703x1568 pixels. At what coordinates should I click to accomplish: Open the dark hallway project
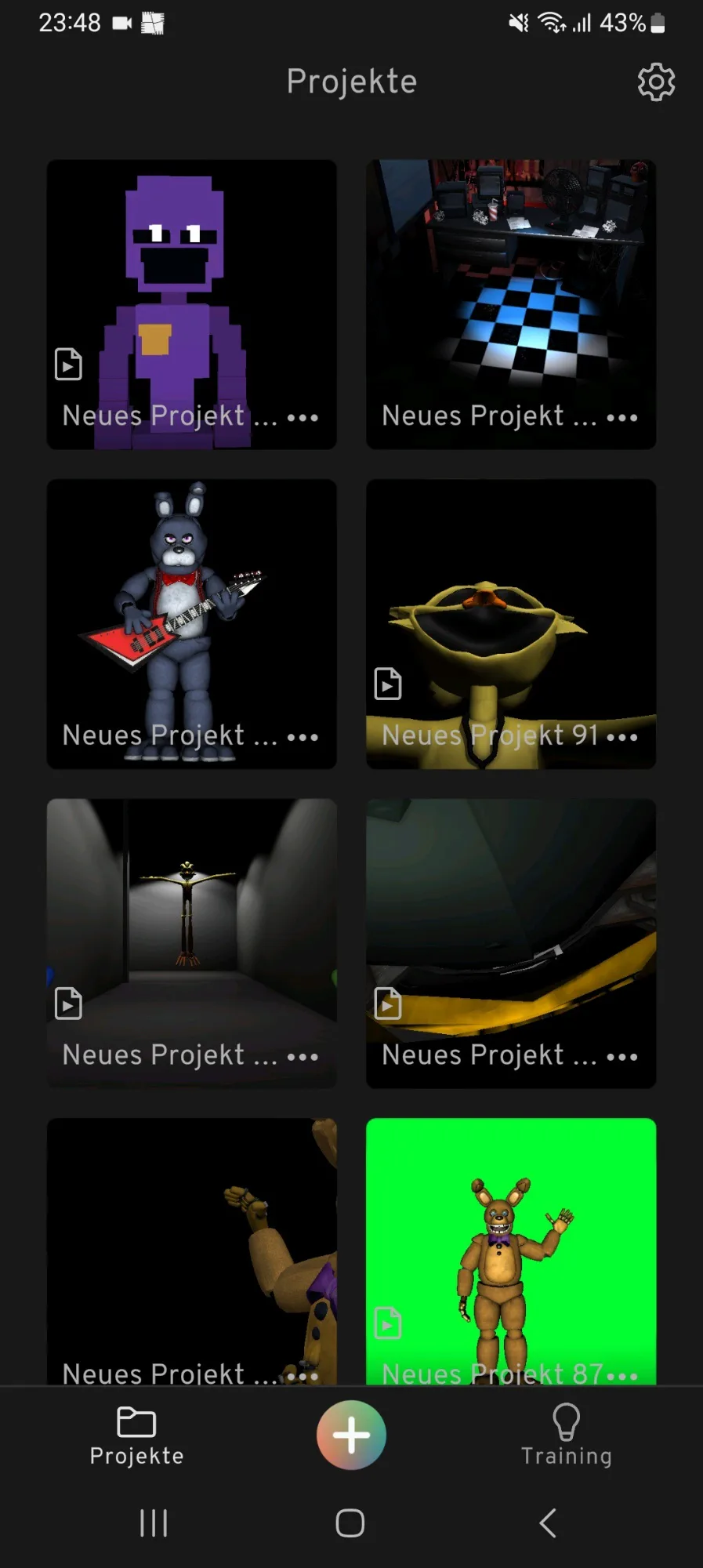click(191, 943)
